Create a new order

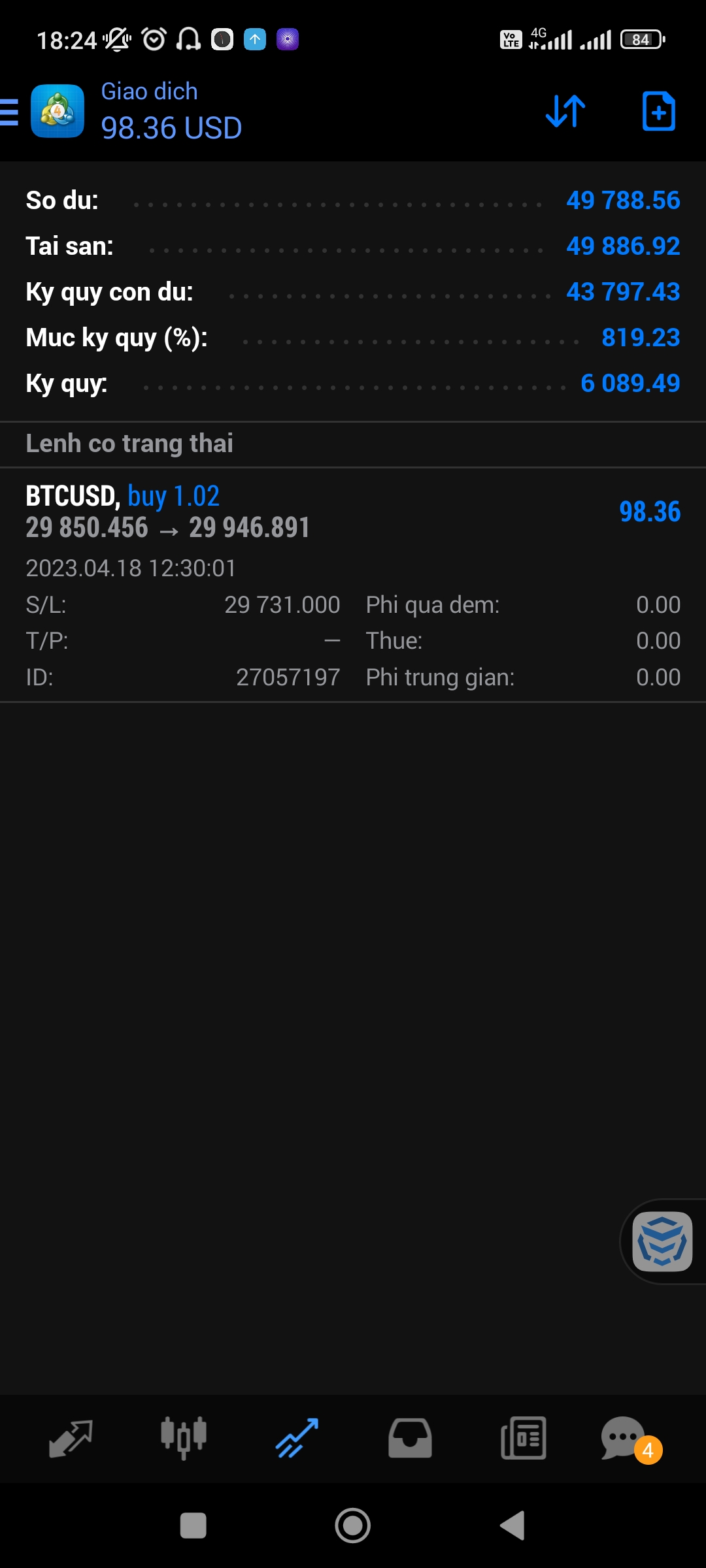(658, 111)
